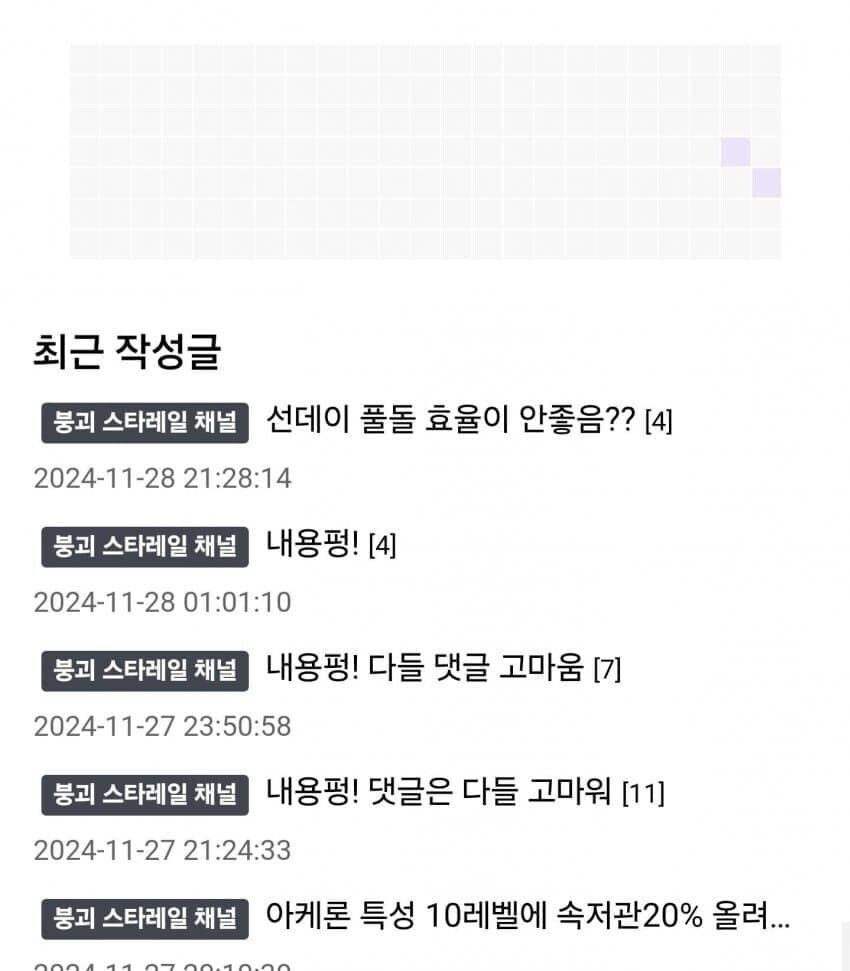Image resolution: width=850 pixels, height=971 pixels.
Task: Click the comment count [4] next to "내용펑!"
Action: click(385, 547)
